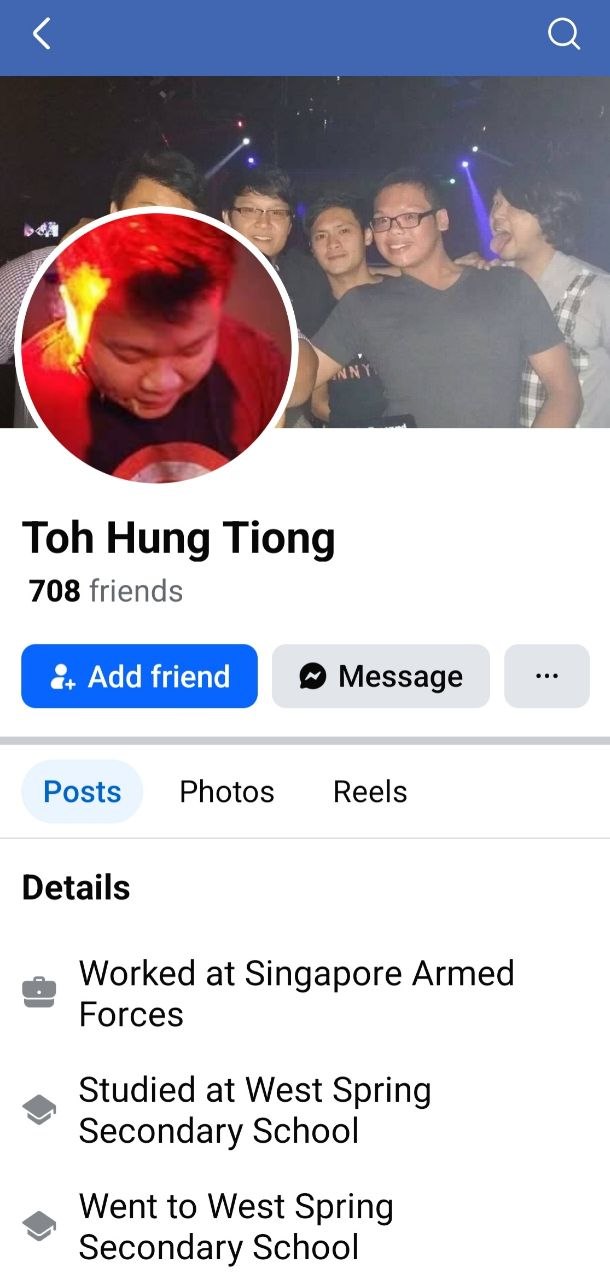The image size is (610, 1280).
Task: Tap the Add friend button
Action: coord(139,676)
